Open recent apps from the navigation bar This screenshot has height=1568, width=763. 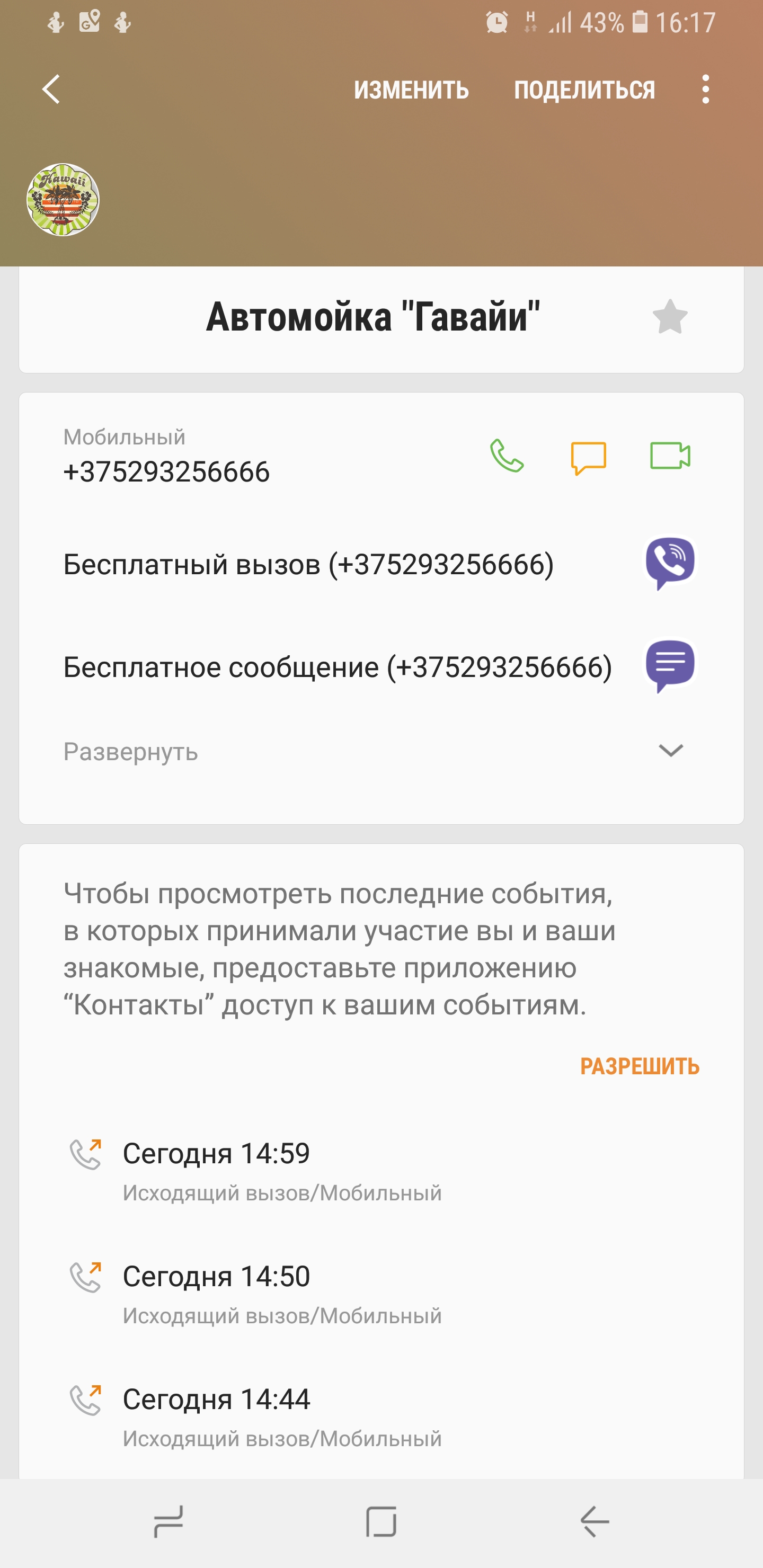tap(168, 1522)
